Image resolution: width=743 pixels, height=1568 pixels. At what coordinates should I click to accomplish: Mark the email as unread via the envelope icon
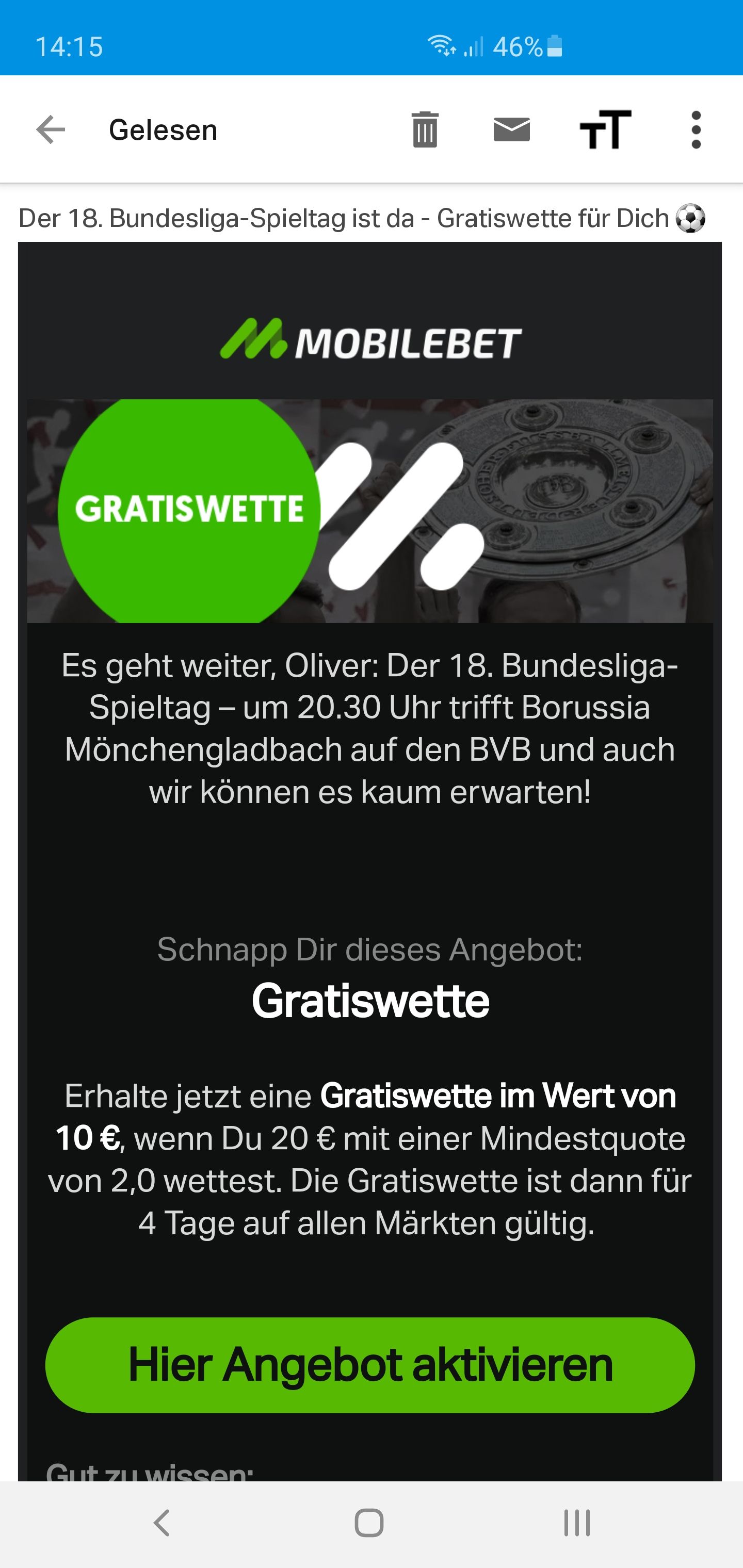click(511, 129)
